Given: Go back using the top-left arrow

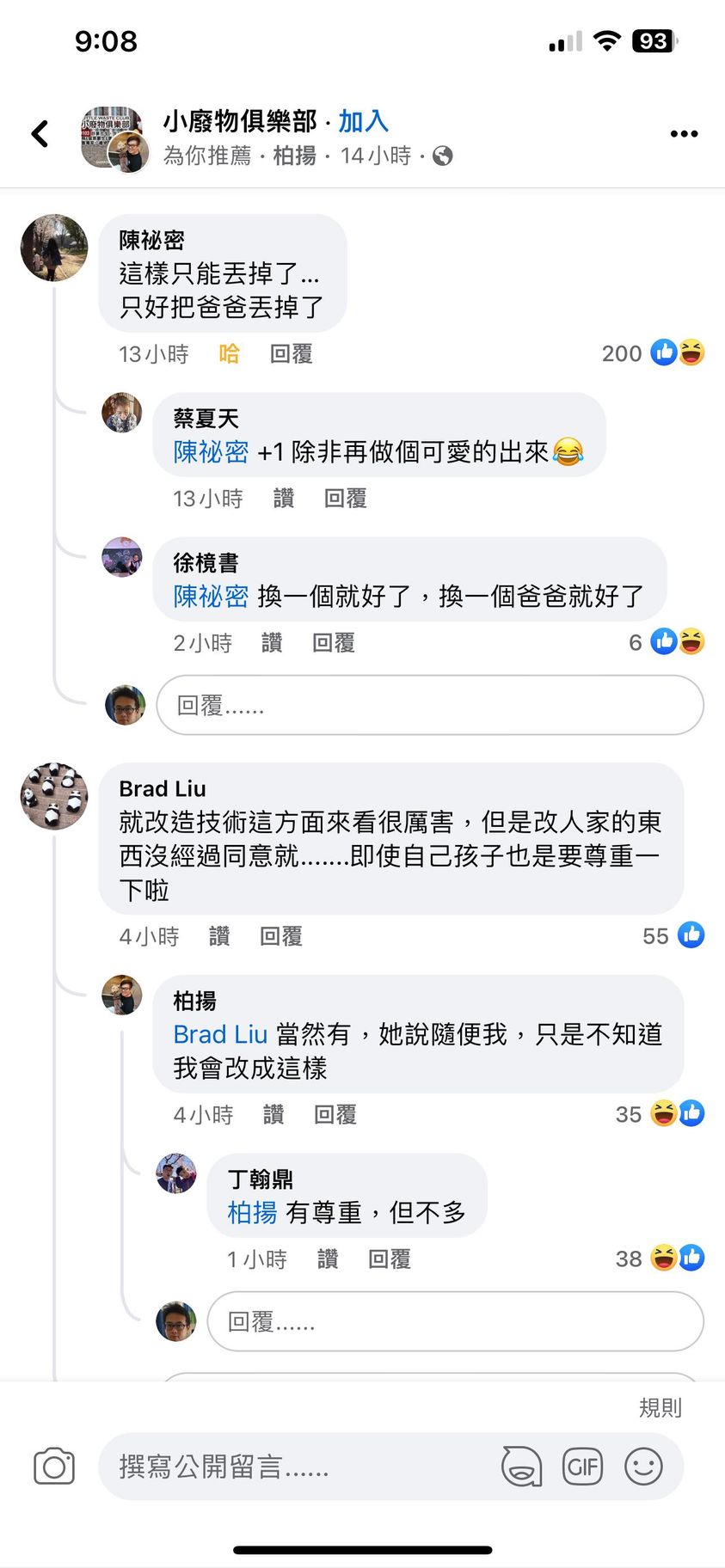Looking at the screenshot, I should 40,134.
